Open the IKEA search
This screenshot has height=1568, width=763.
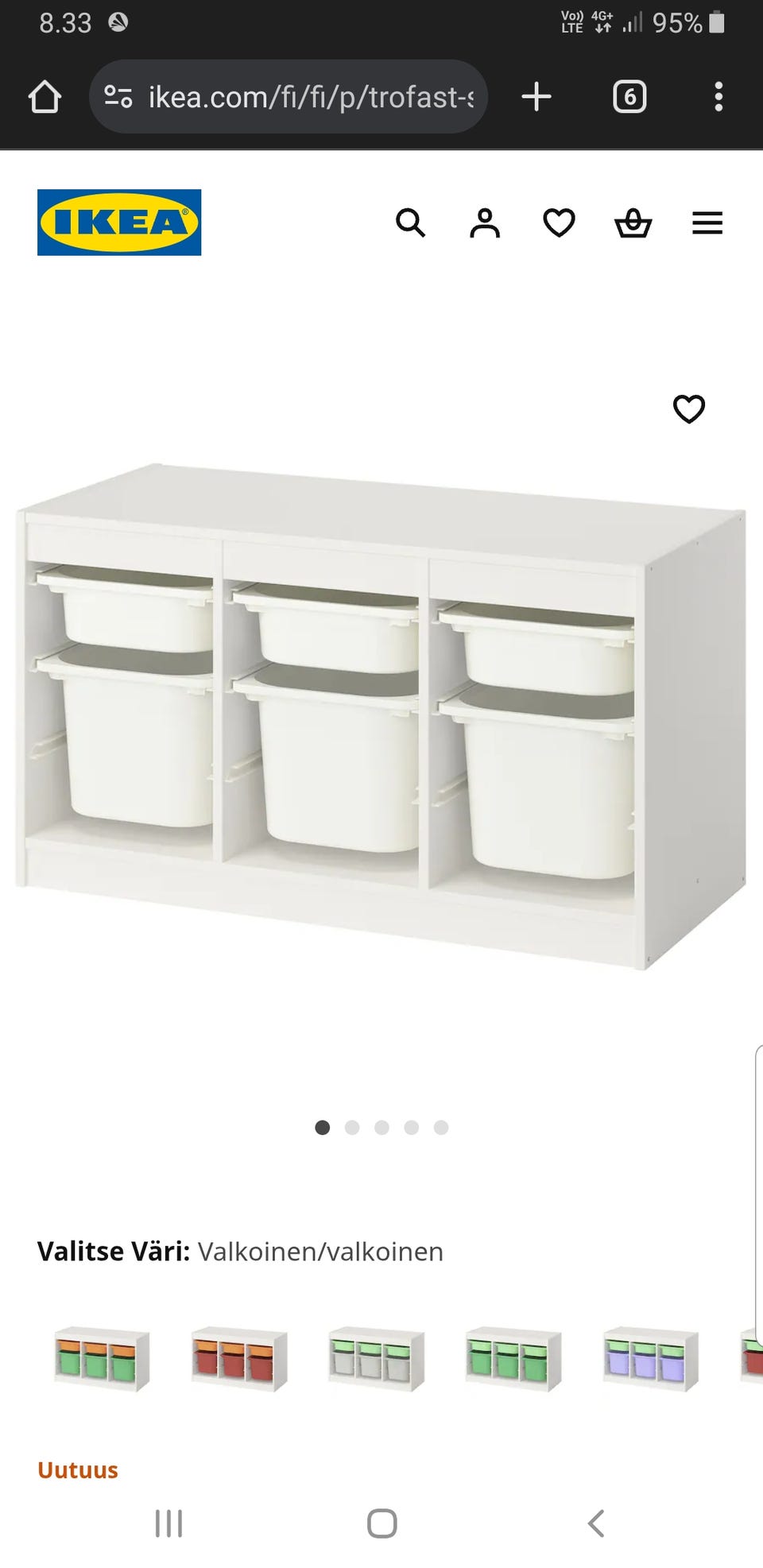410,223
